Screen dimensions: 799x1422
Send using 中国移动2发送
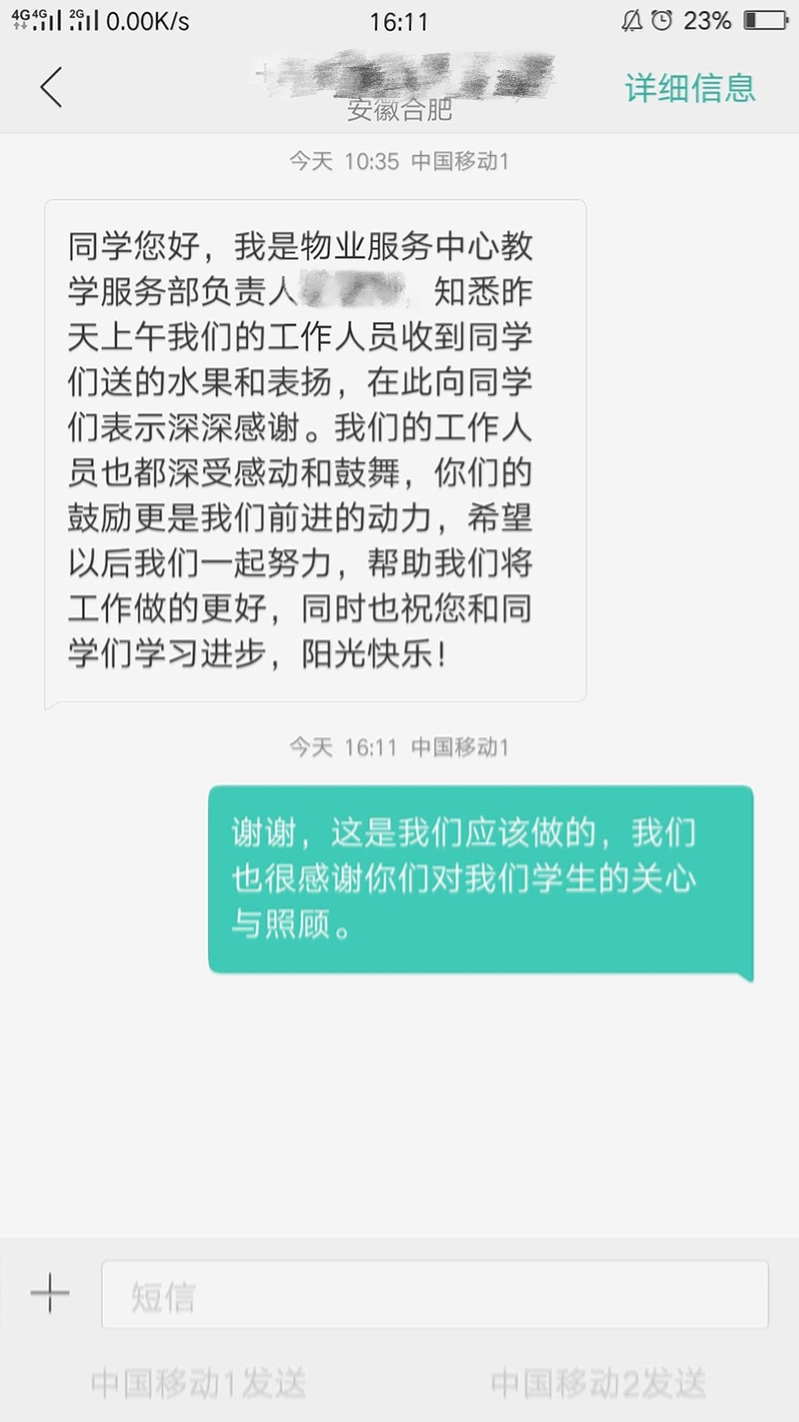[598, 1384]
